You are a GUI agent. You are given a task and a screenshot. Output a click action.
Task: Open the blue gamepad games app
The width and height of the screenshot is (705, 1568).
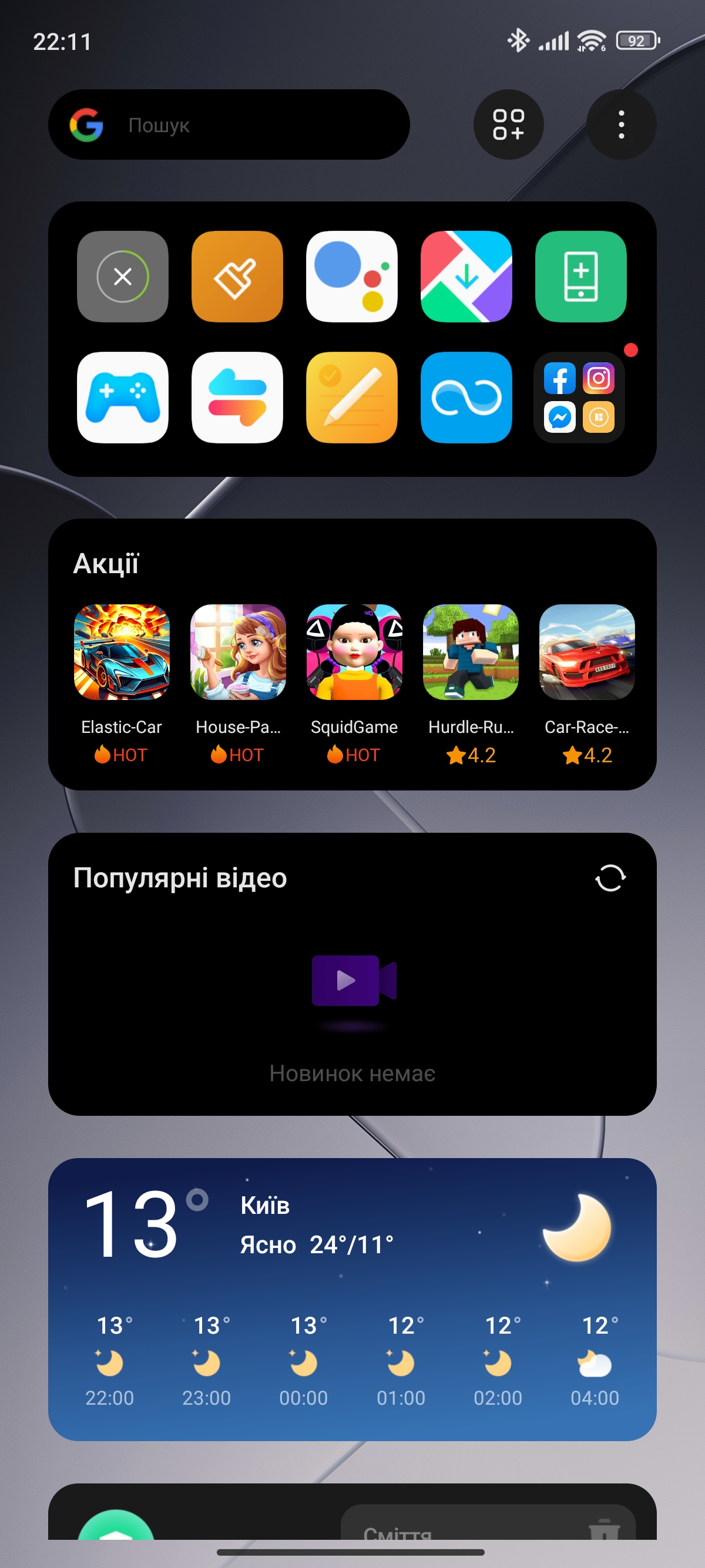click(122, 398)
